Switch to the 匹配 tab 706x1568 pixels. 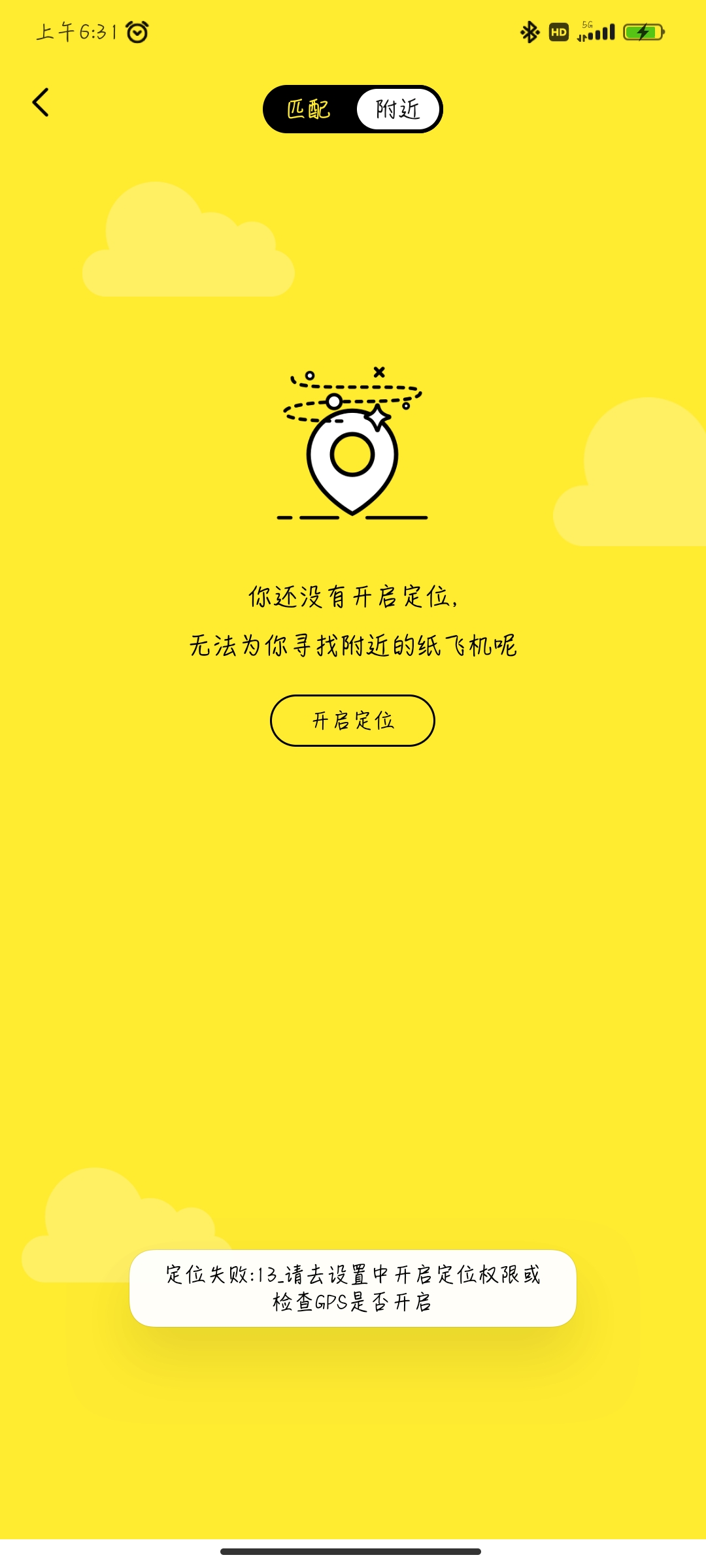[x=309, y=109]
